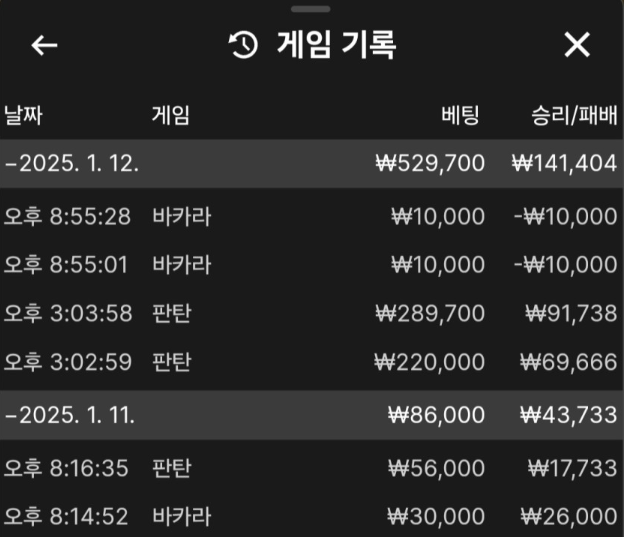Viewport: 624px width, 537px height.
Task: Close the game history panel
Action: click(x=577, y=45)
